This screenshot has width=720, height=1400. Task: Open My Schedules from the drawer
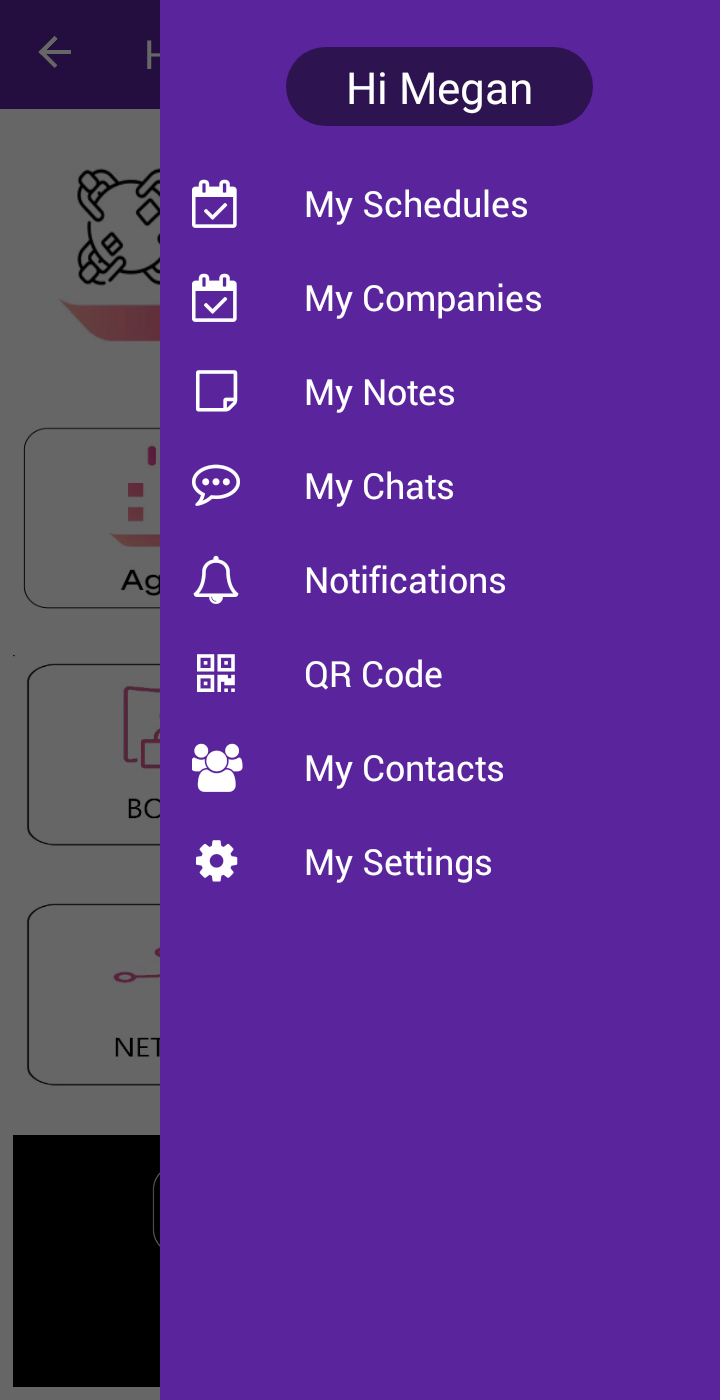[439, 205]
